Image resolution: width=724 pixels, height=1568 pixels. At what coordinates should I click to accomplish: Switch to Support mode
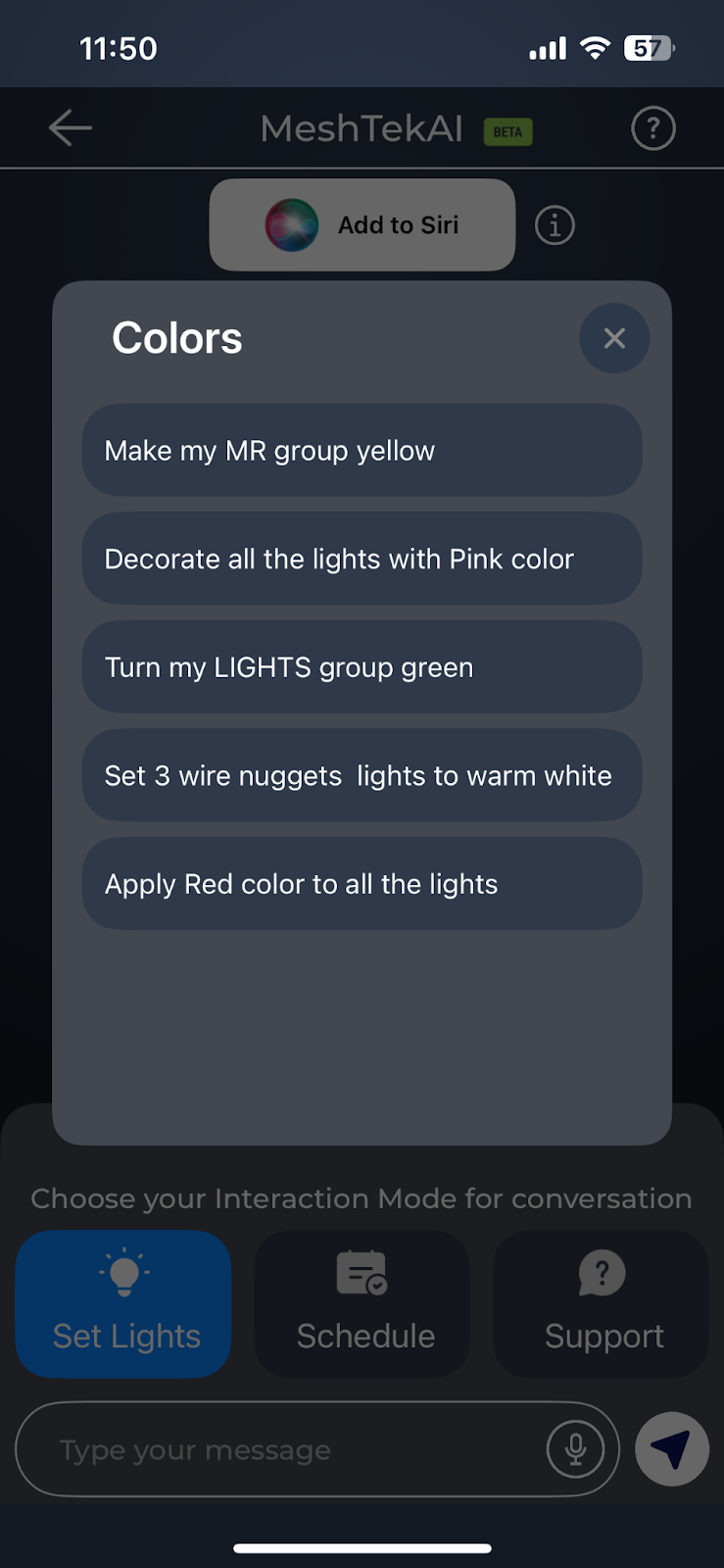click(603, 1303)
